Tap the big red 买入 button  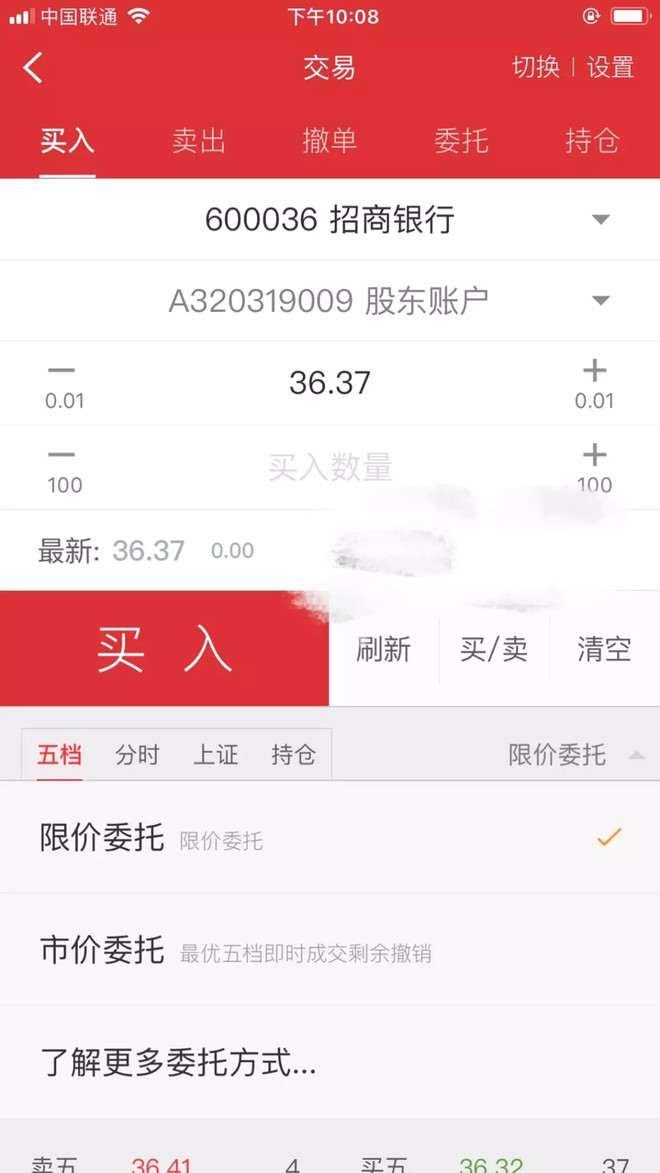164,649
